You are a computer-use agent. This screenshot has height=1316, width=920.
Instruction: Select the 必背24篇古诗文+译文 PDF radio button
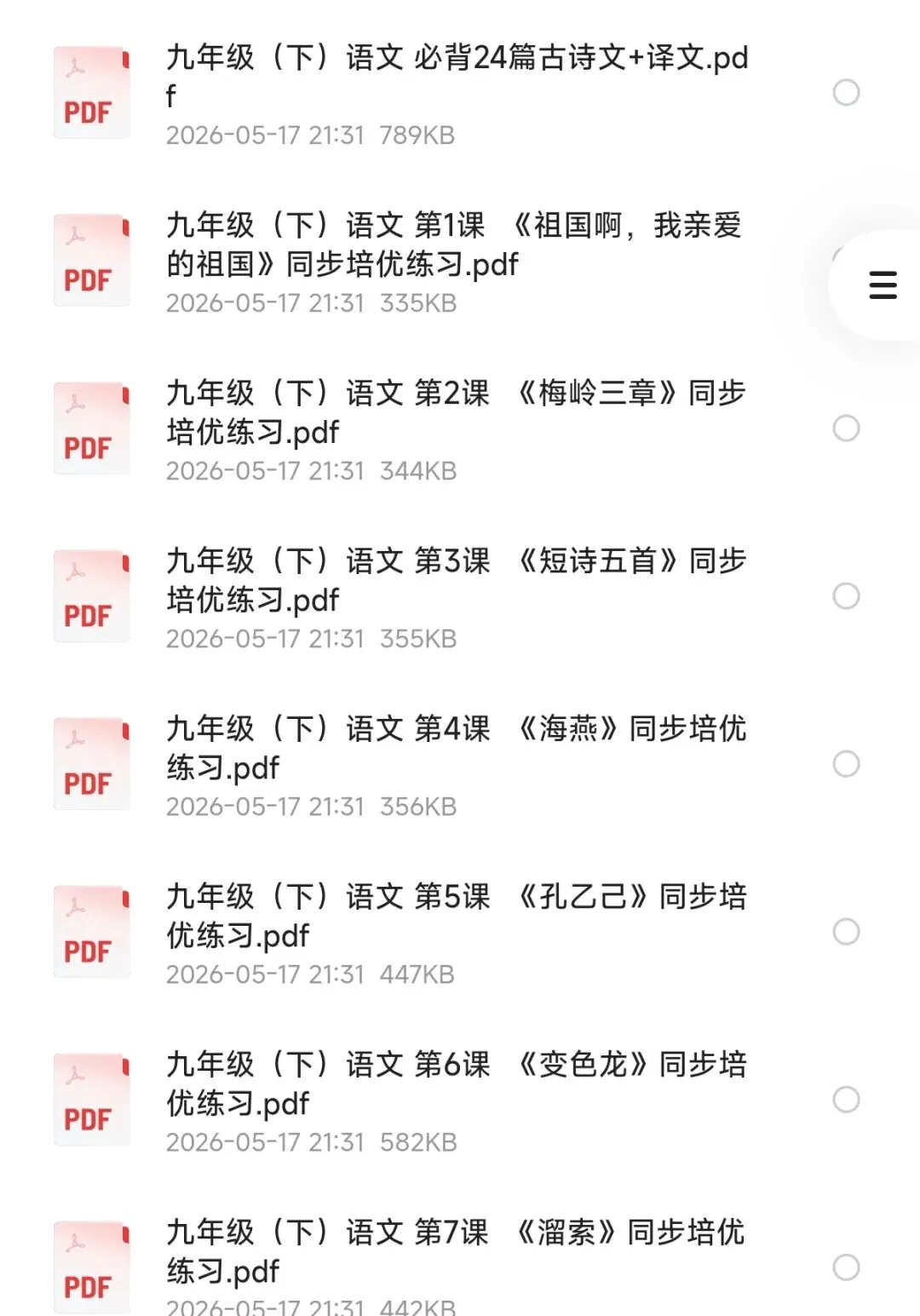tap(846, 92)
